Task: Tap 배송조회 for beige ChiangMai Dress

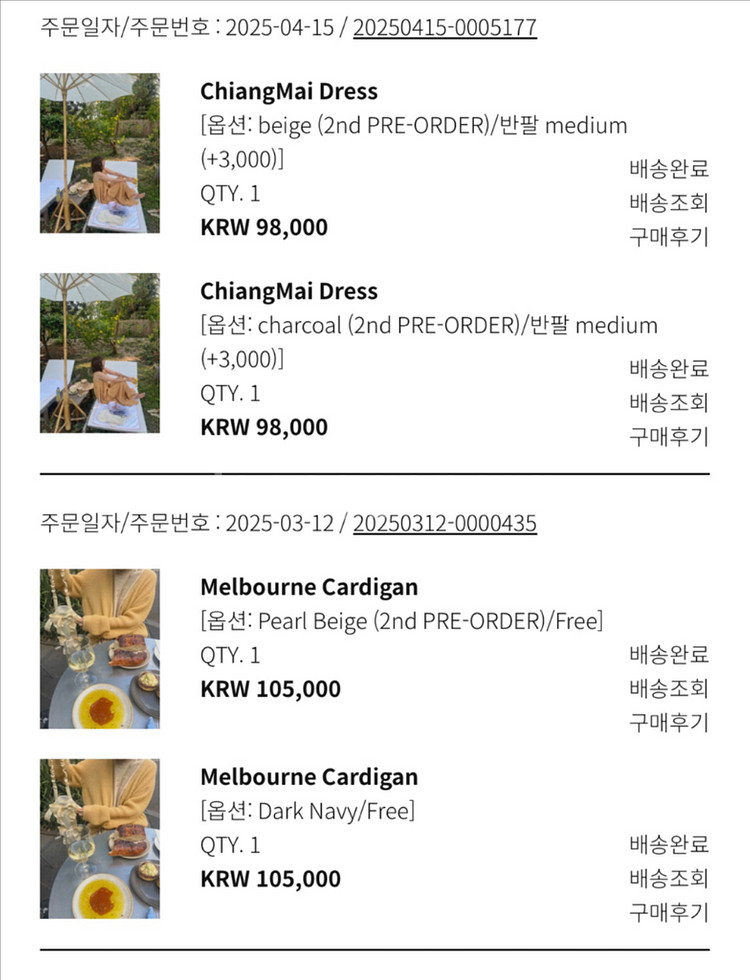Action: coord(668,203)
